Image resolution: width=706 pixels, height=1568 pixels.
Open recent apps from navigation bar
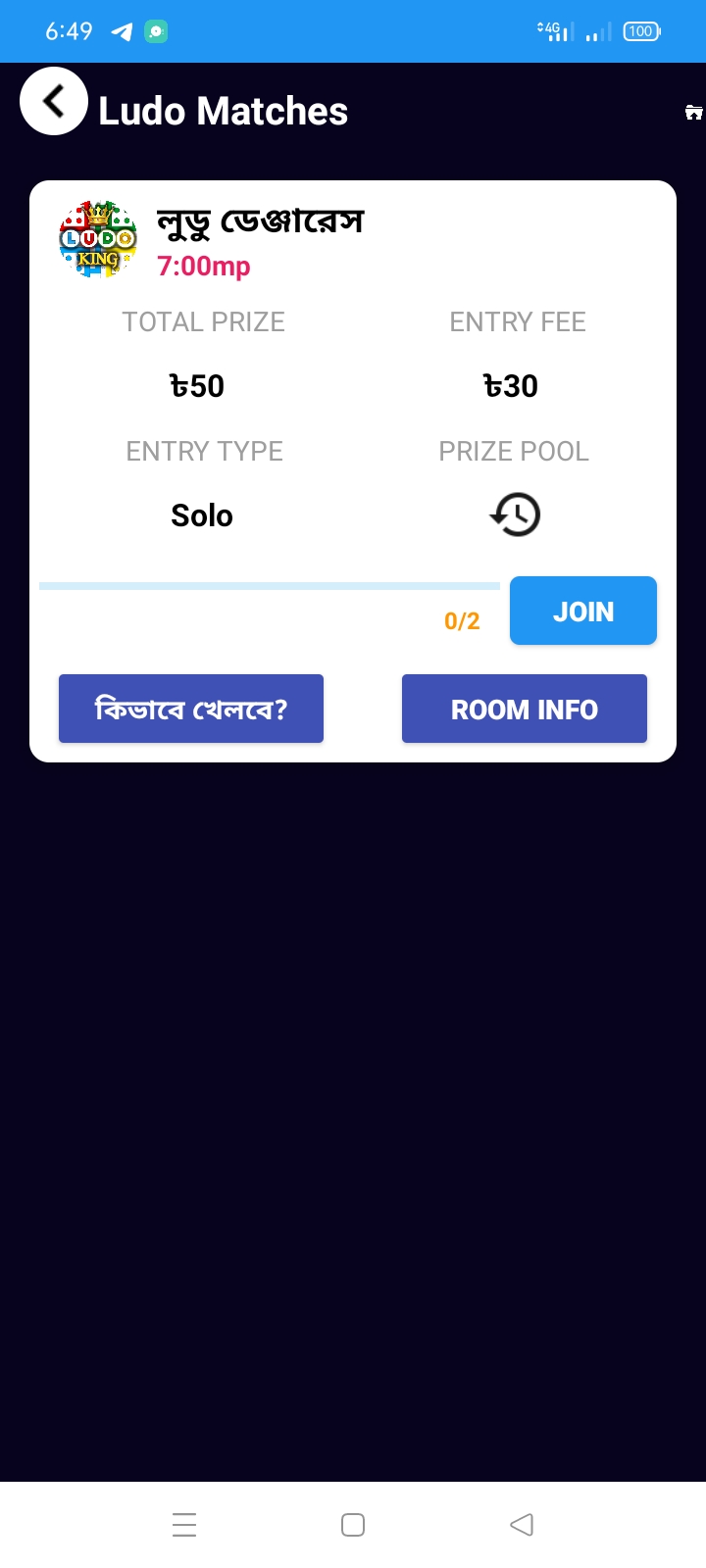(184, 1525)
